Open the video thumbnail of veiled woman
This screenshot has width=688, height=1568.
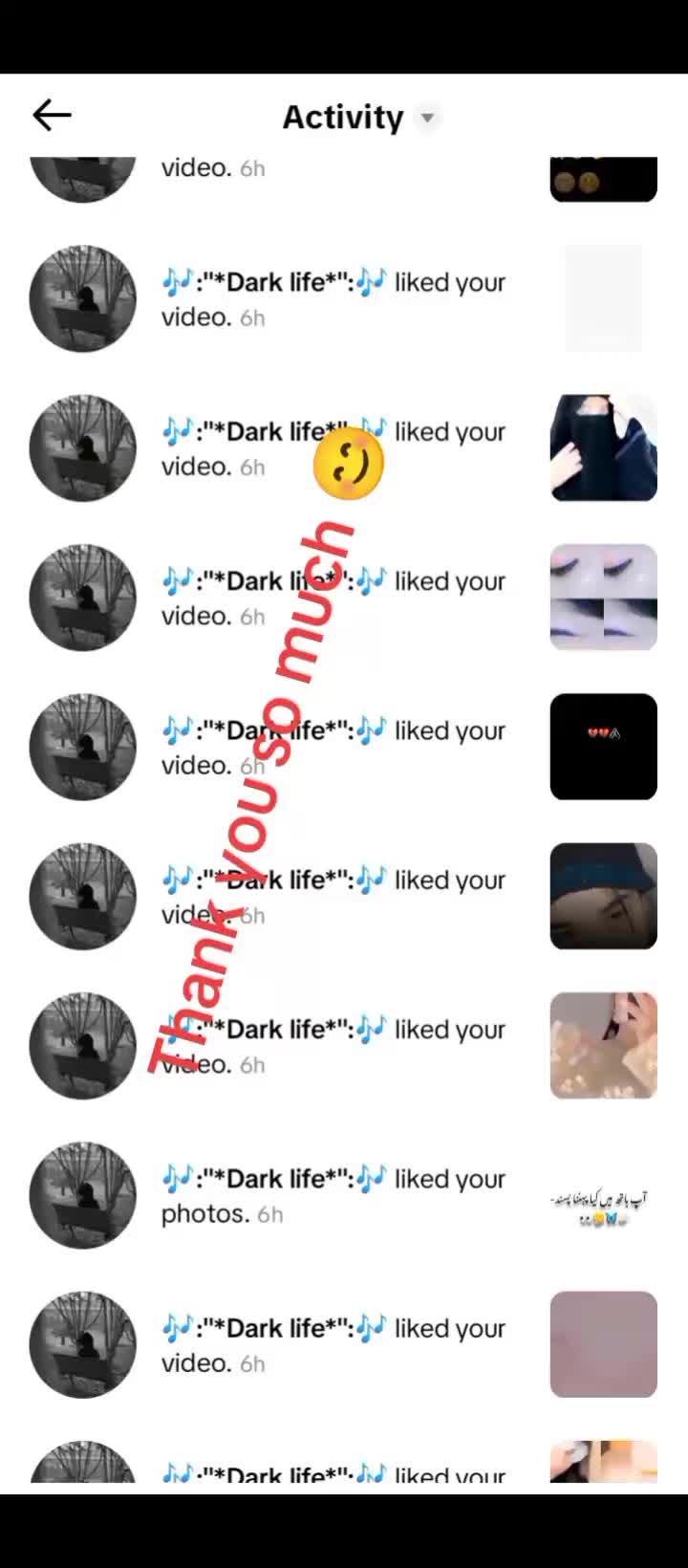tap(603, 447)
